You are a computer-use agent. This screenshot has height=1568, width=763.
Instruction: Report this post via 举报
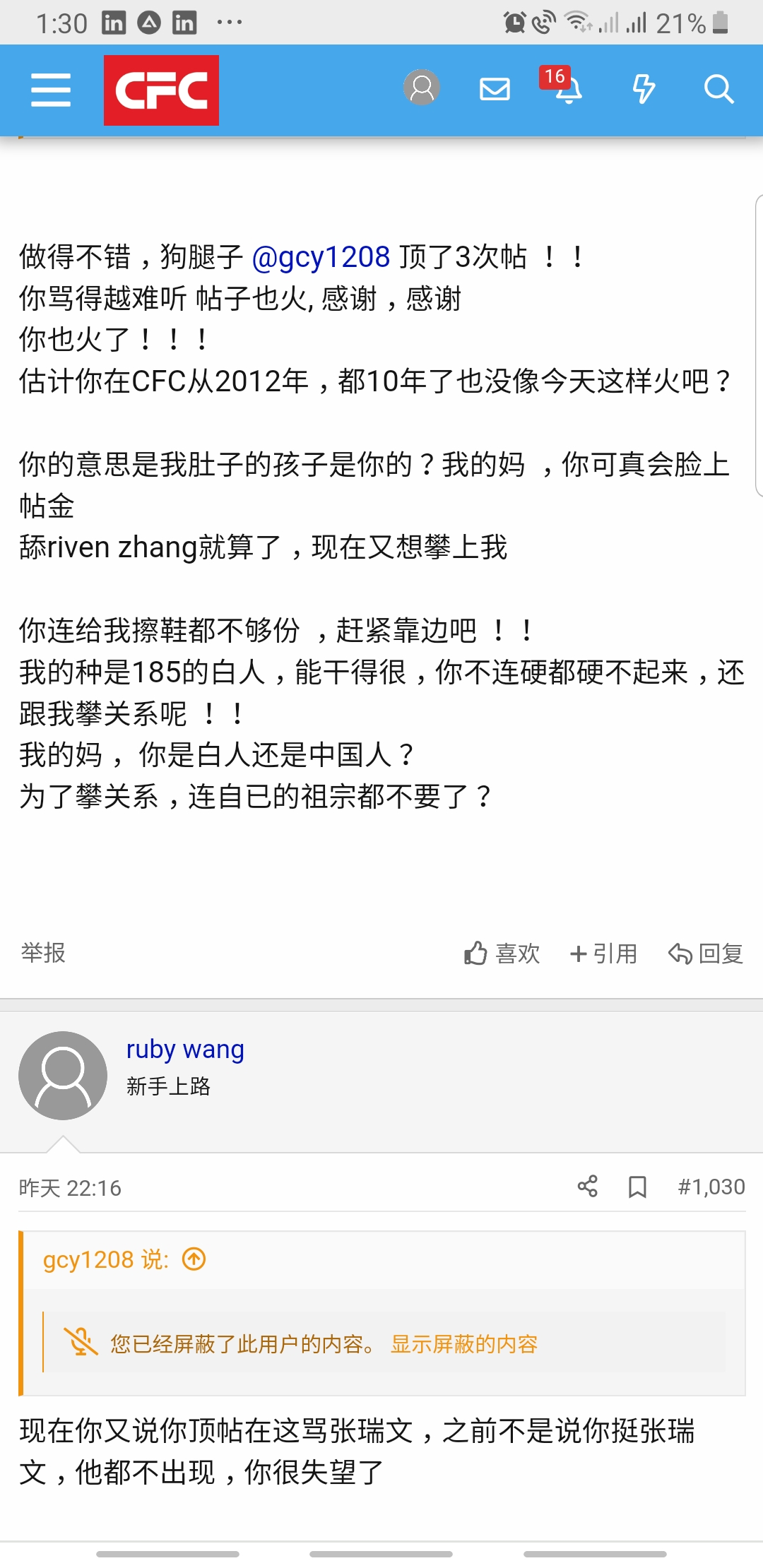point(43,953)
